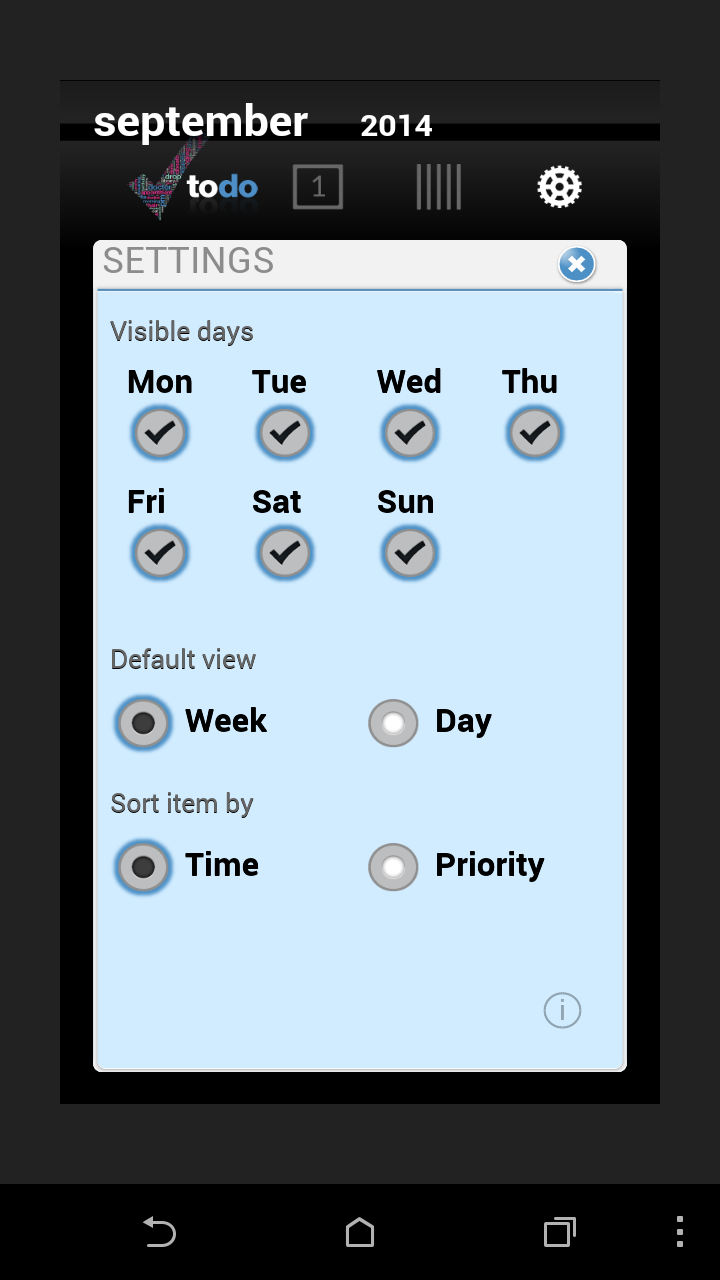Open the settings gear icon
Screen dimensions: 720x1280
click(x=558, y=186)
